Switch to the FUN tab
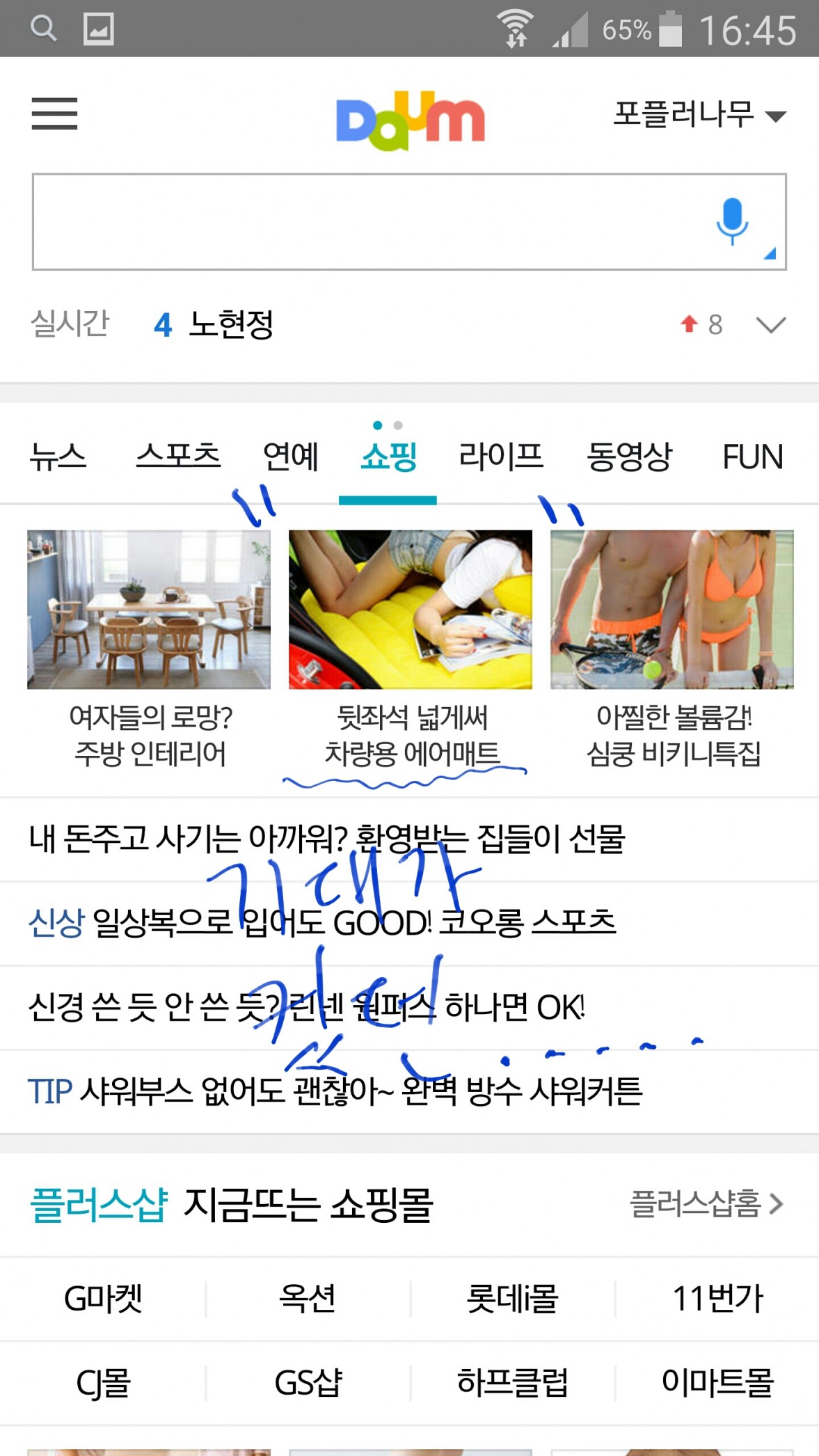The image size is (819, 1456). click(752, 457)
